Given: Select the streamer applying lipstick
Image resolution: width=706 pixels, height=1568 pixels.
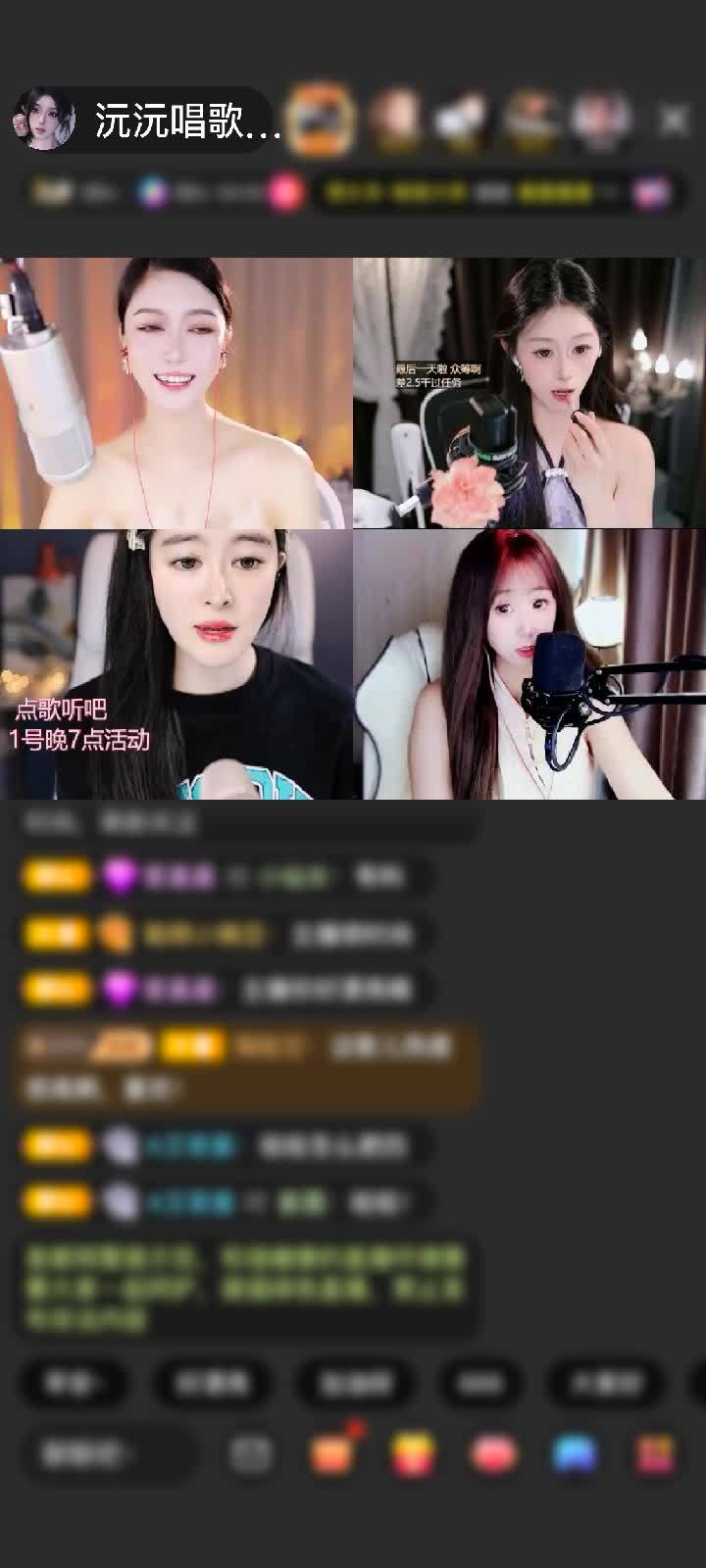Looking at the screenshot, I should [x=529, y=392].
